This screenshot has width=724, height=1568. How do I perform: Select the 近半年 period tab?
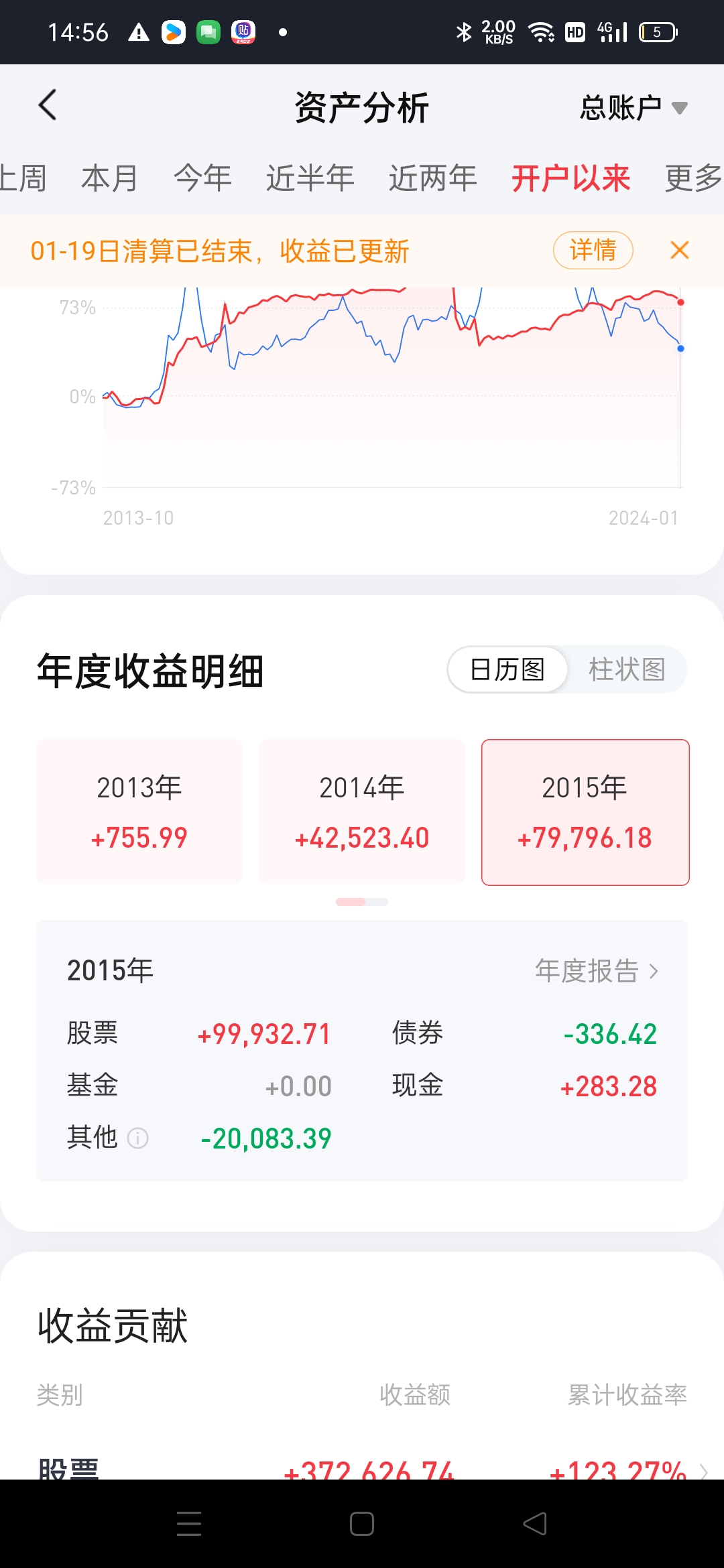point(310,178)
